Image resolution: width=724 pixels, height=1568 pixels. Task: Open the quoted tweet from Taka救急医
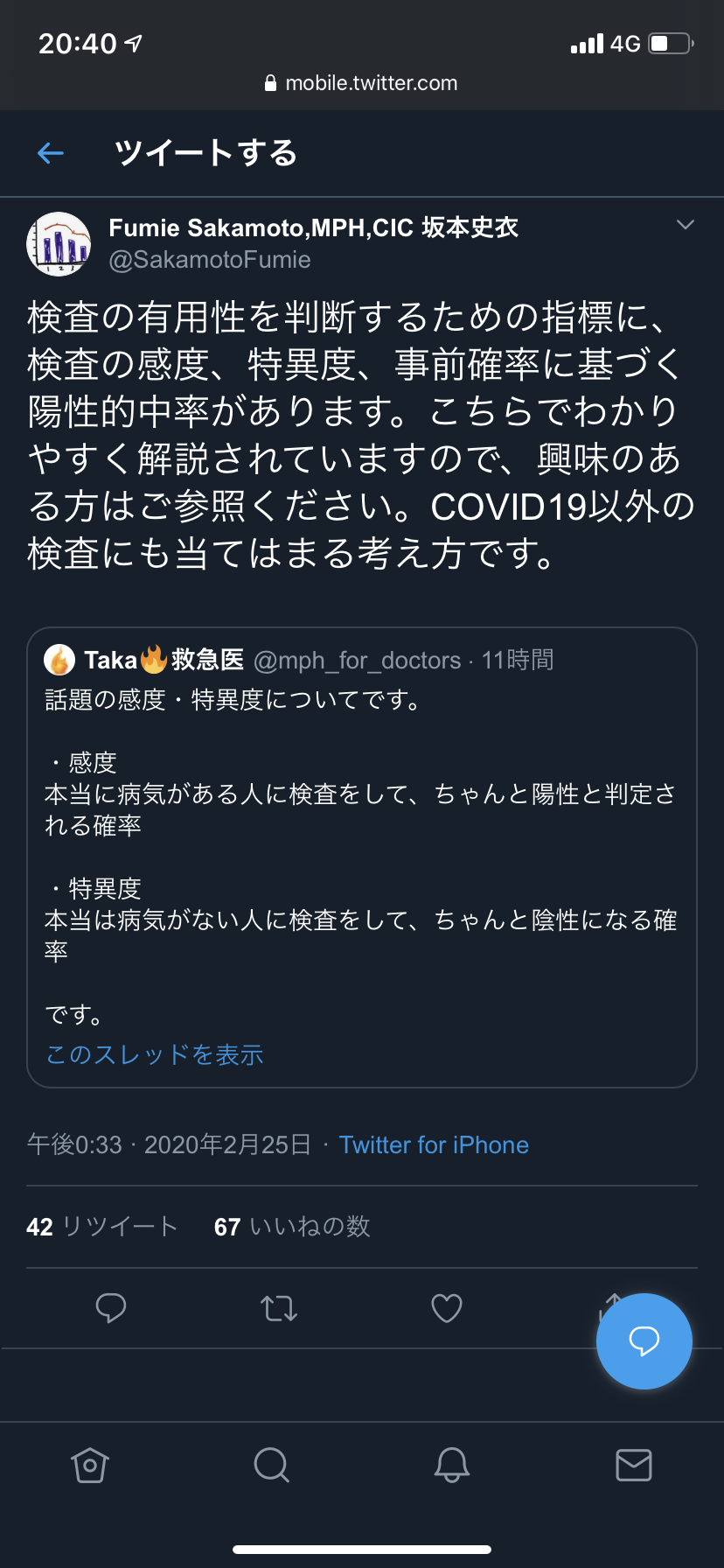click(x=361, y=840)
